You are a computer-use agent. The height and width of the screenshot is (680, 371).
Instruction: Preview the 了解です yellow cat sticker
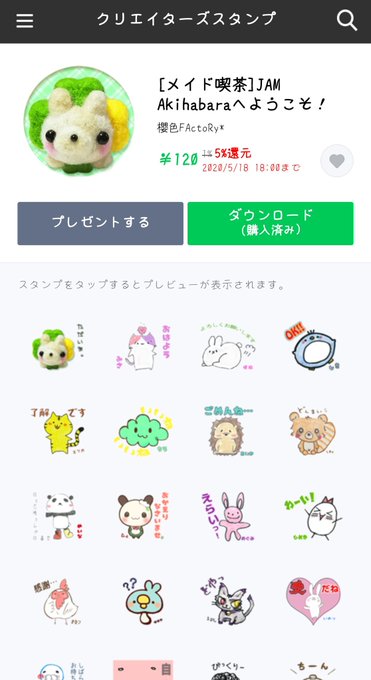58,431
